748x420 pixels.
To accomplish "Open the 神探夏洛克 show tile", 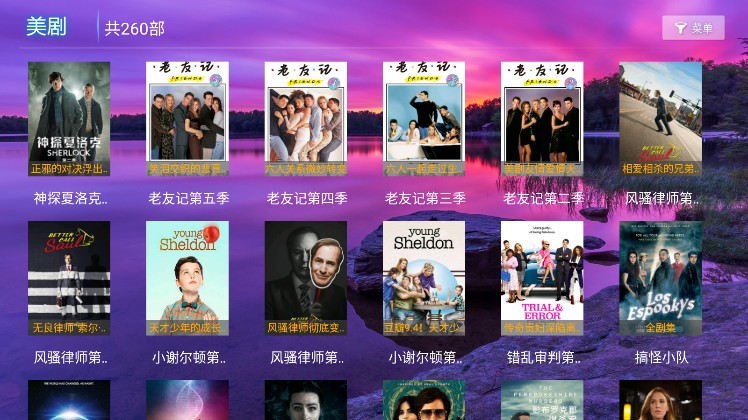I will pyautogui.click(x=69, y=120).
